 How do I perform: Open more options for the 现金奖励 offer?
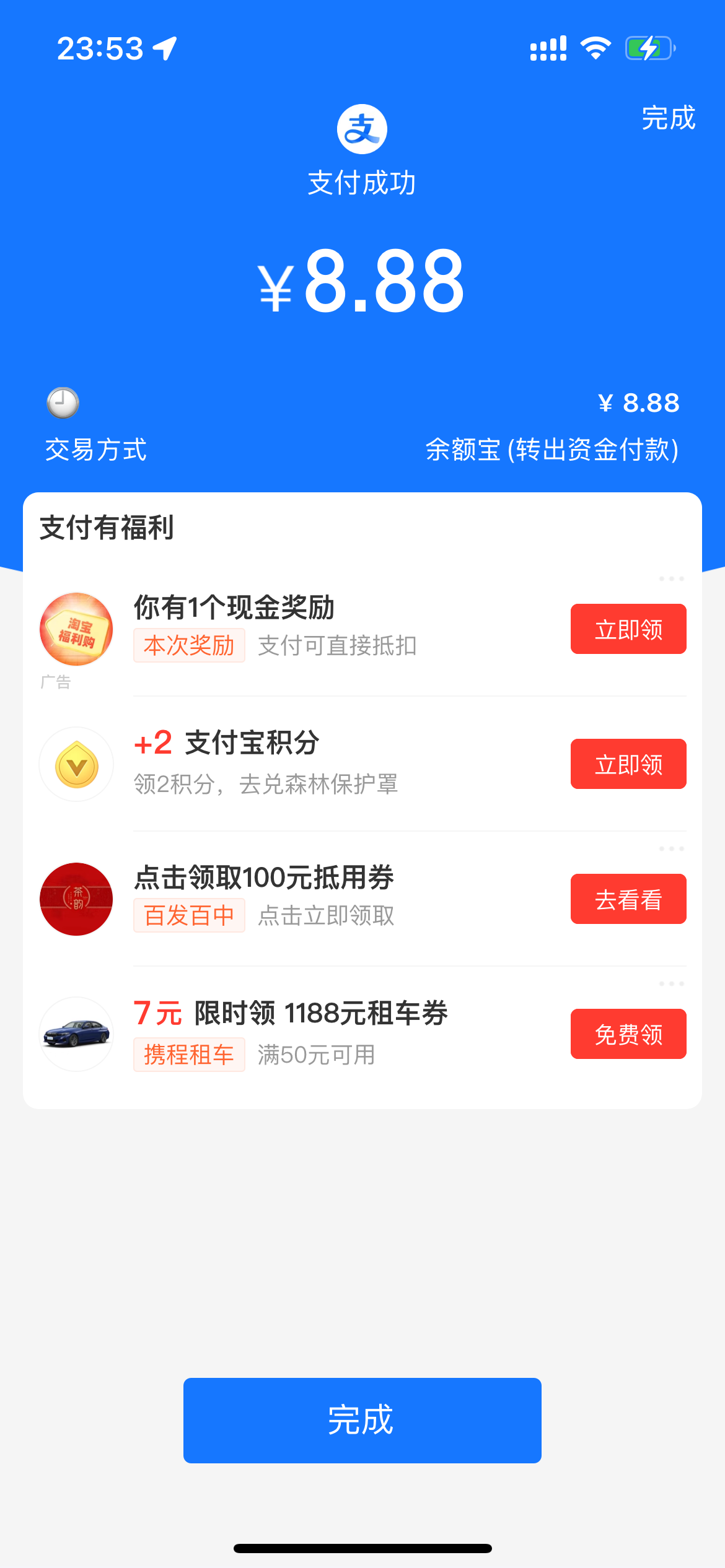click(671, 579)
